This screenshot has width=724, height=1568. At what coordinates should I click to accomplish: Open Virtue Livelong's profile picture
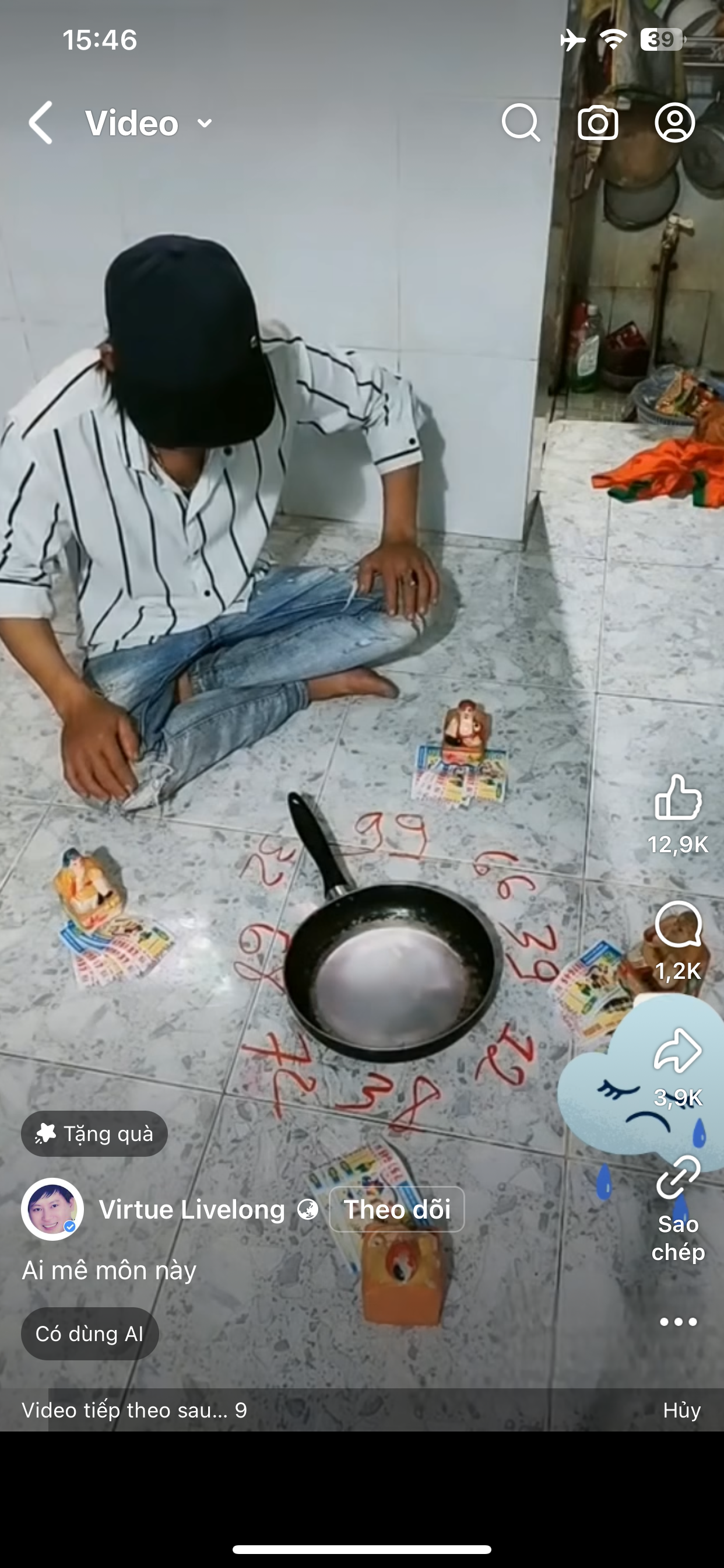pos(52,1209)
